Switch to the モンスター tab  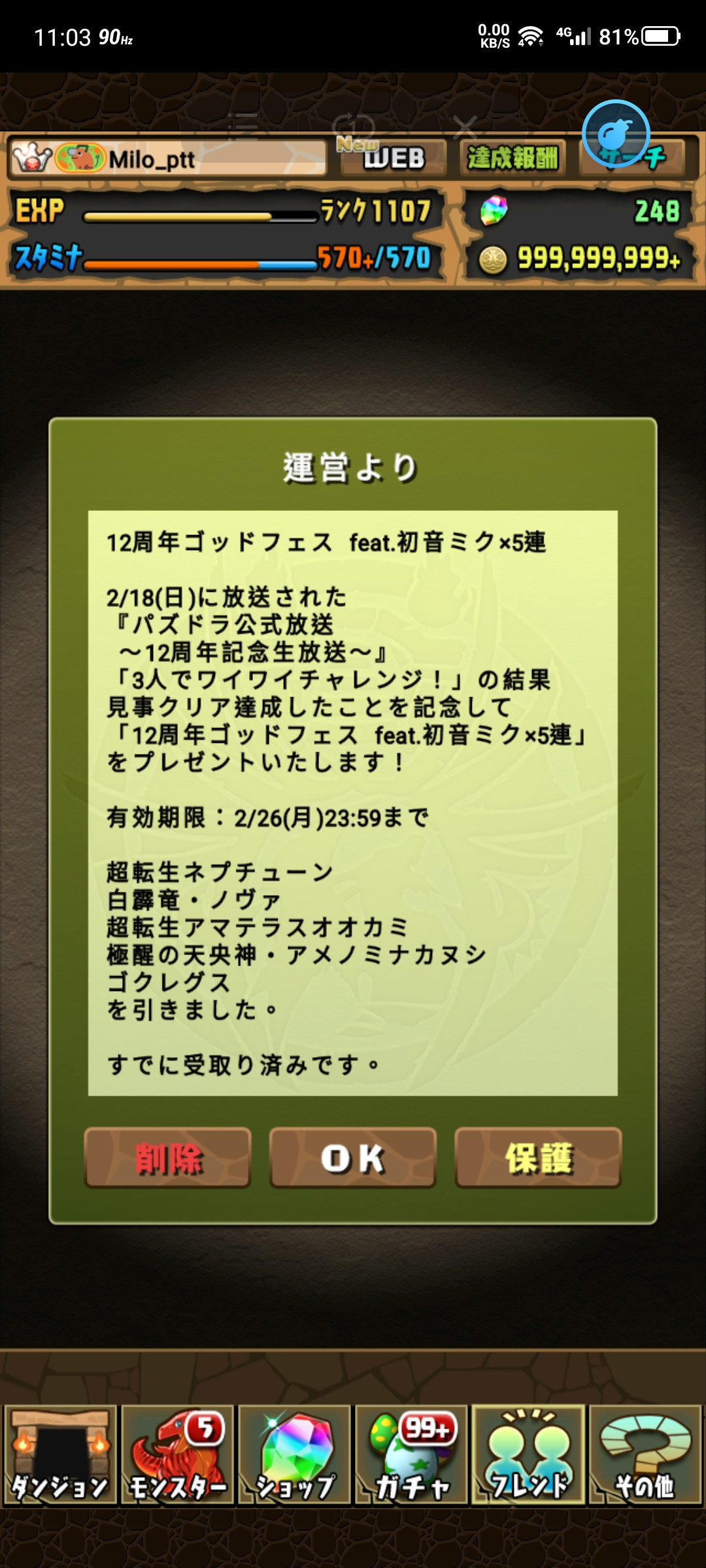[177, 1455]
